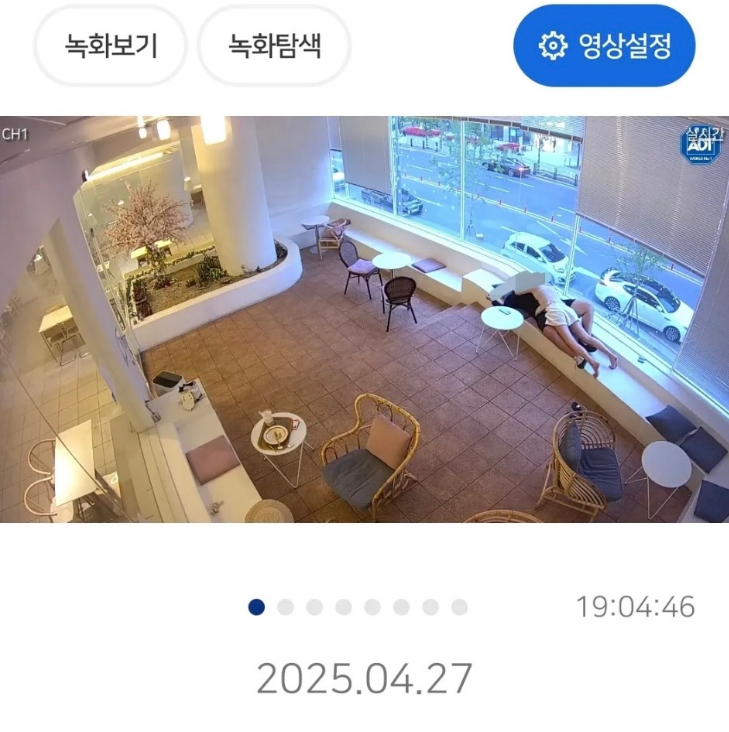Open 녹화보기 recorded video view
The width and height of the screenshot is (729, 732).
pos(111,46)
